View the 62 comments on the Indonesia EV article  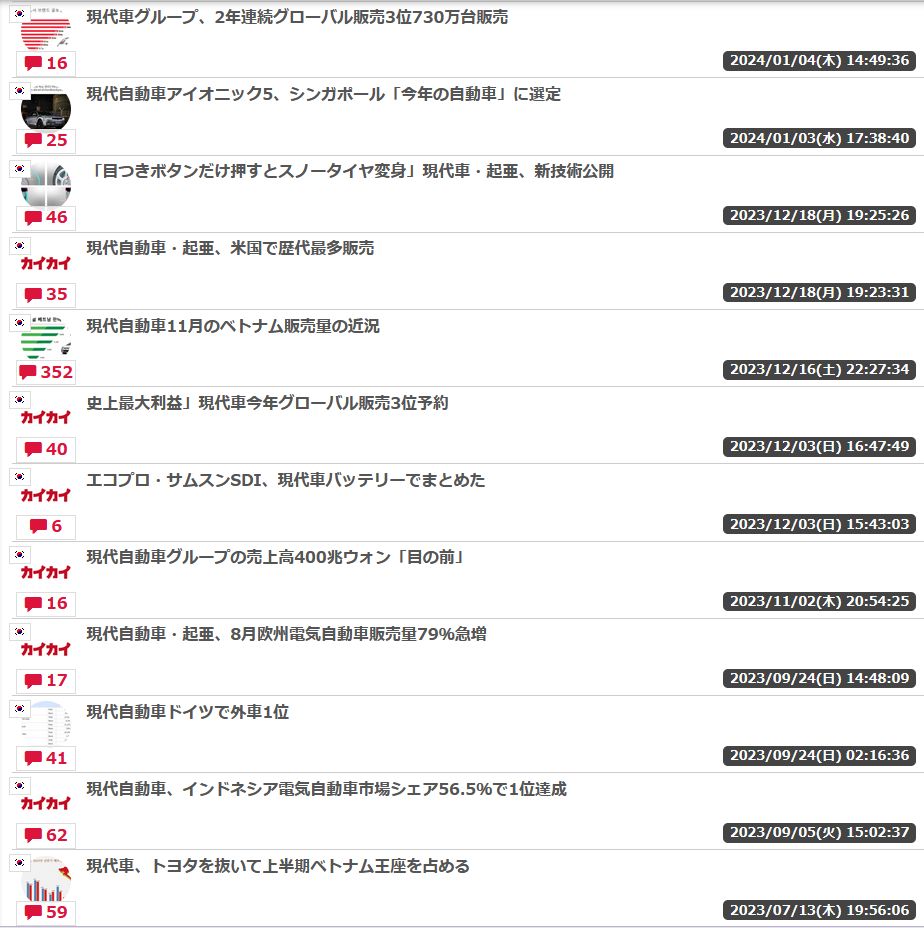[x=46, y=835]
